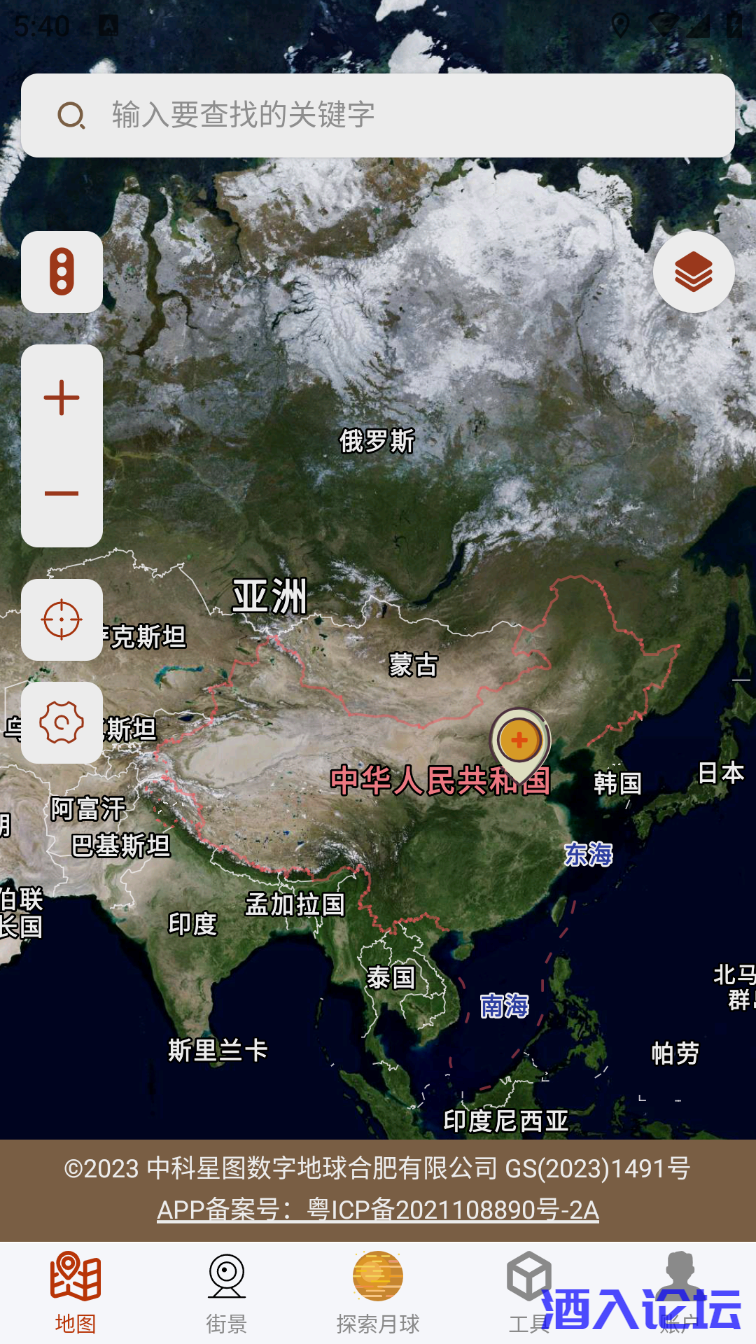This screenshot has width=756, height=1344.
Task: Switch to the 地图 tab
Action: tap(76, 1293)
